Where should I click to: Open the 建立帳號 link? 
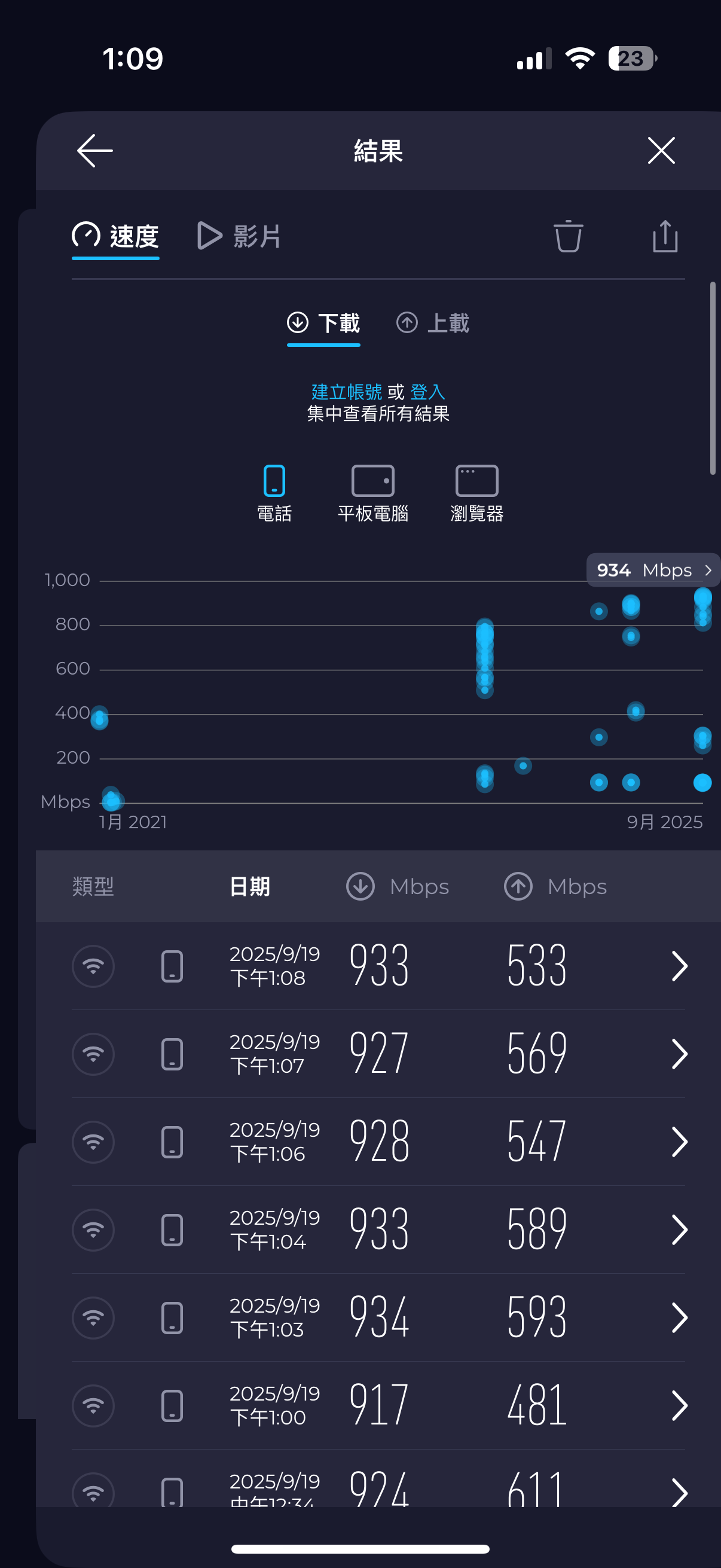click(346, 391)
